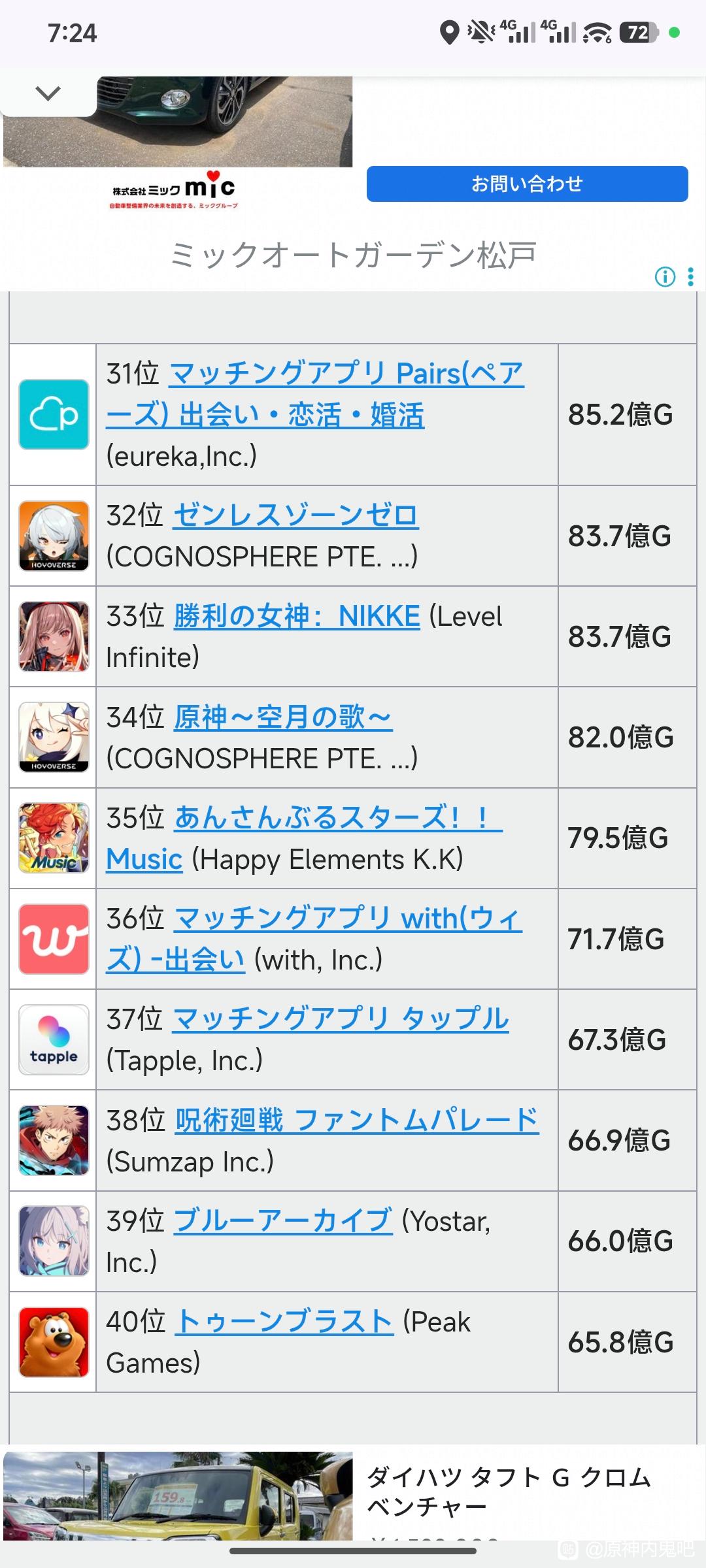Viewport: 706px width, 1568px height.
Task: Open the トゥーンブラスト link
Action: [284, 1322]
